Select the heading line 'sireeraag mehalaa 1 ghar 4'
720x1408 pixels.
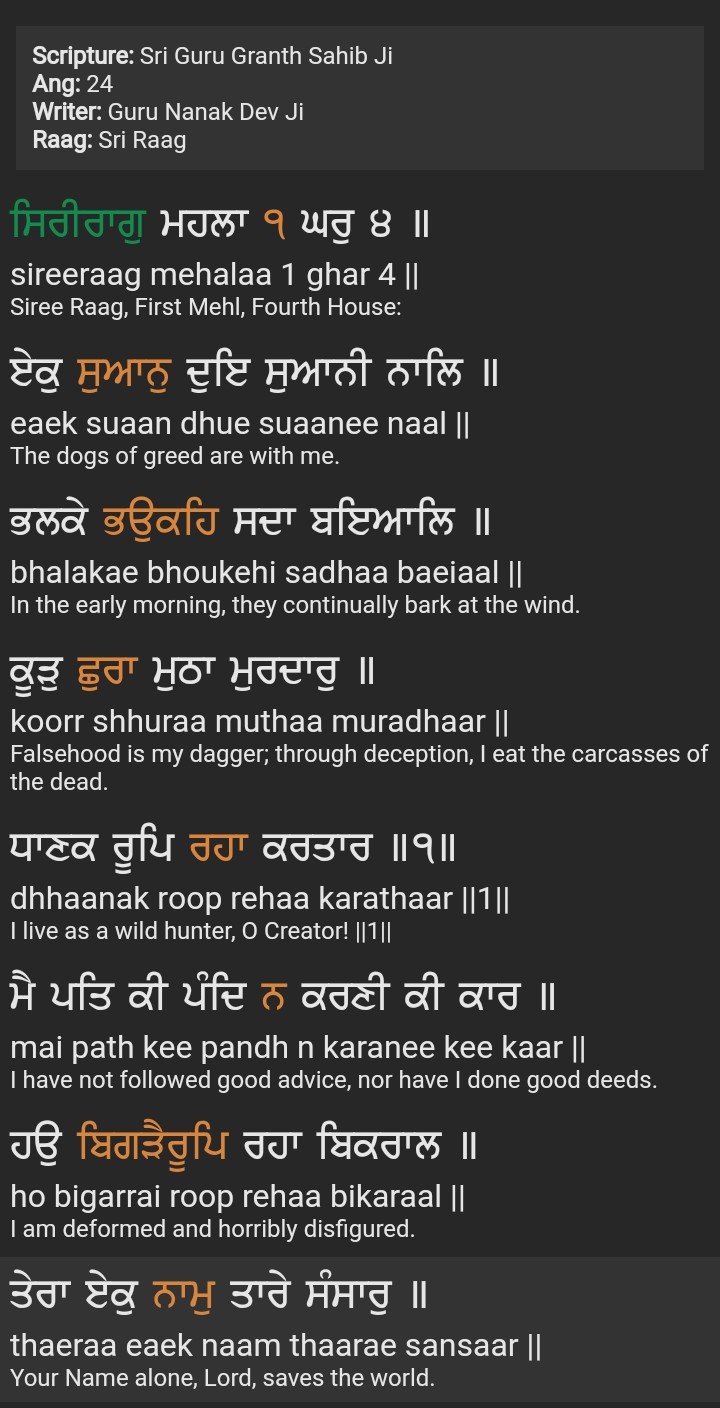pyautogui.click(x=214, y=275)
